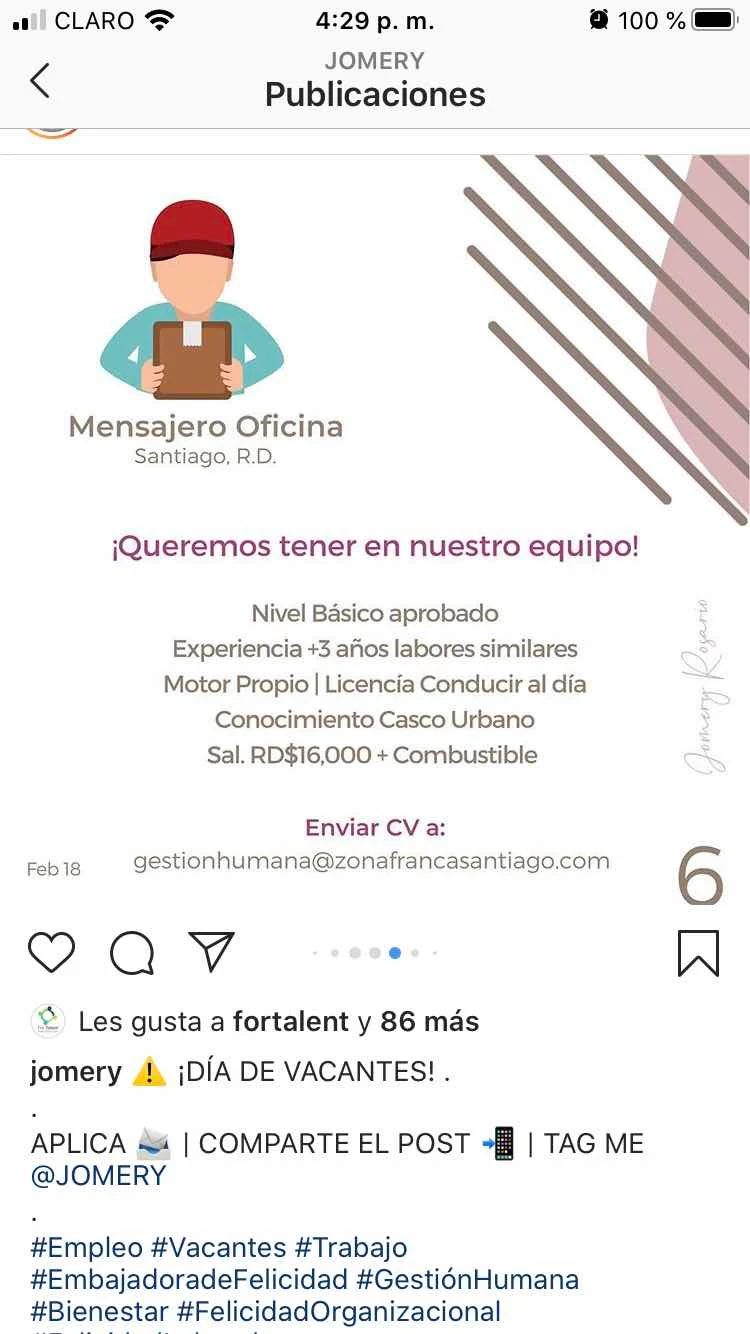View the 86 más likes list
750x1334 pixels.
click(429, 1022)
